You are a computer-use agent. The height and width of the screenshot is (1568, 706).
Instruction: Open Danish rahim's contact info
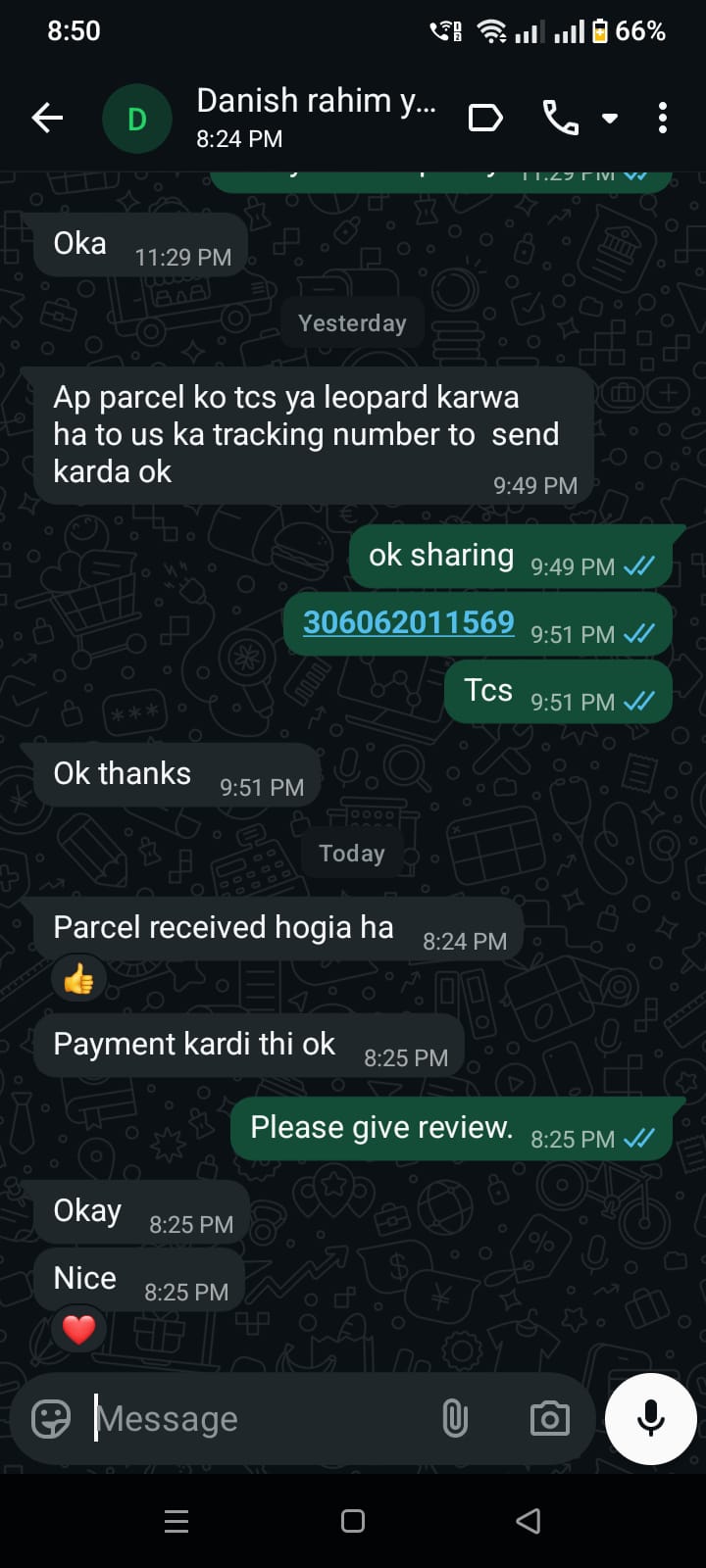point(314,117)
